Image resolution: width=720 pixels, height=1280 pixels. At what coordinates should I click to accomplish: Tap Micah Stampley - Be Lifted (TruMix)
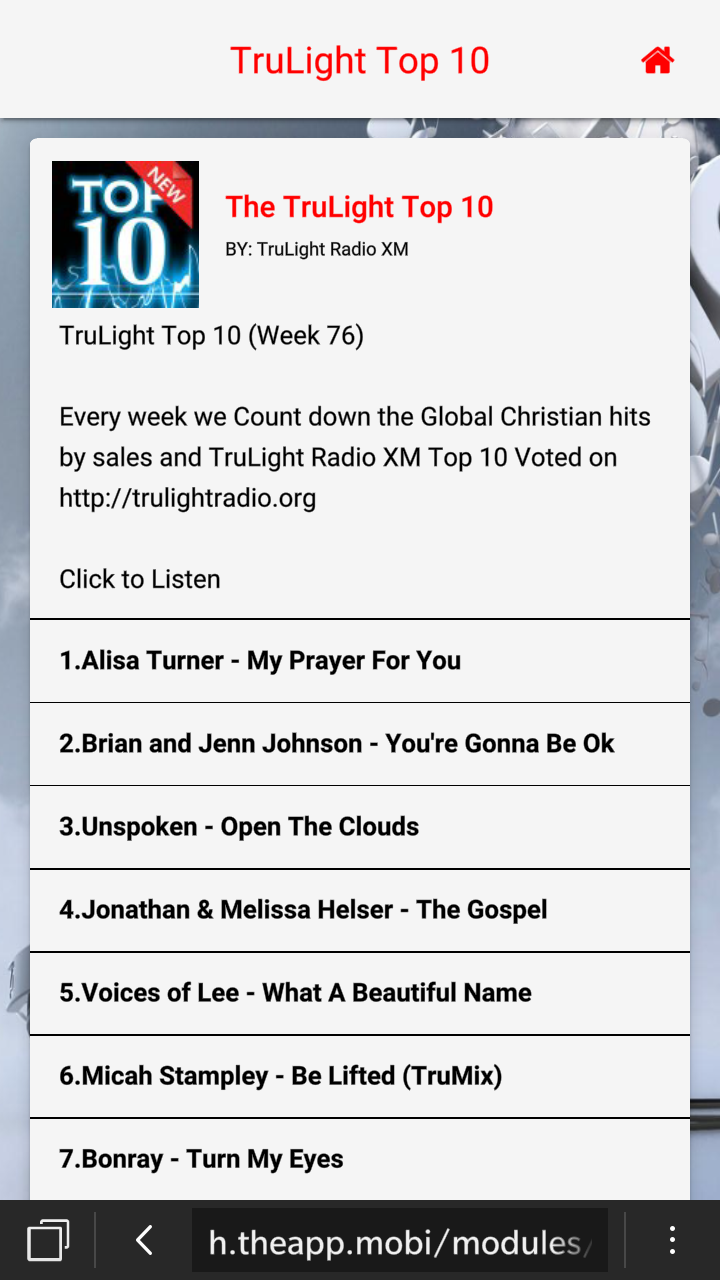(x=360, y=1076)
